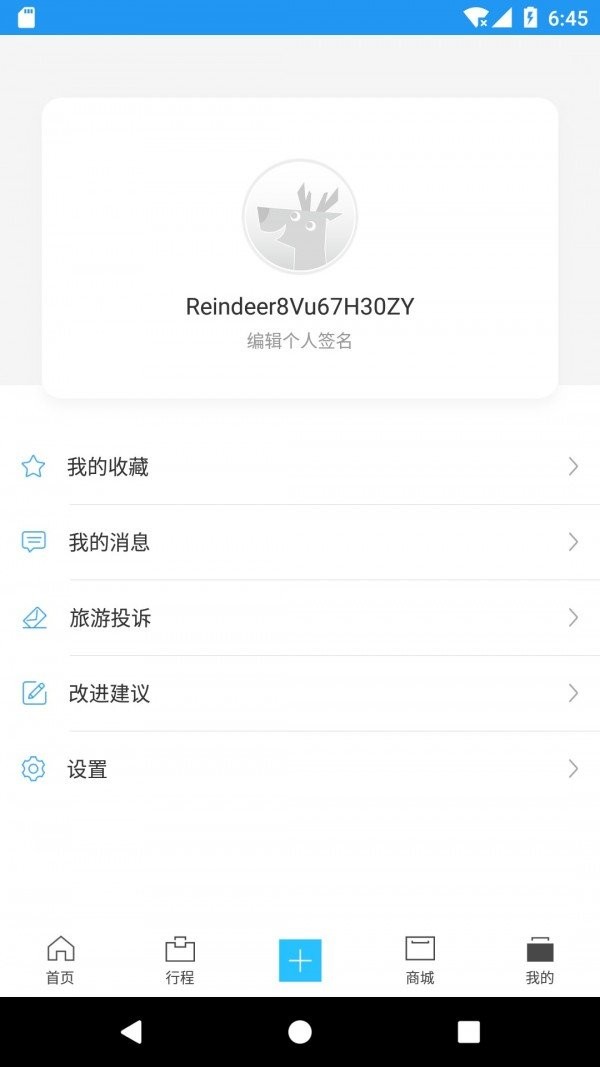Tap the blue plus create button
The image size is (600, 1067).
(x=300, y=961)
